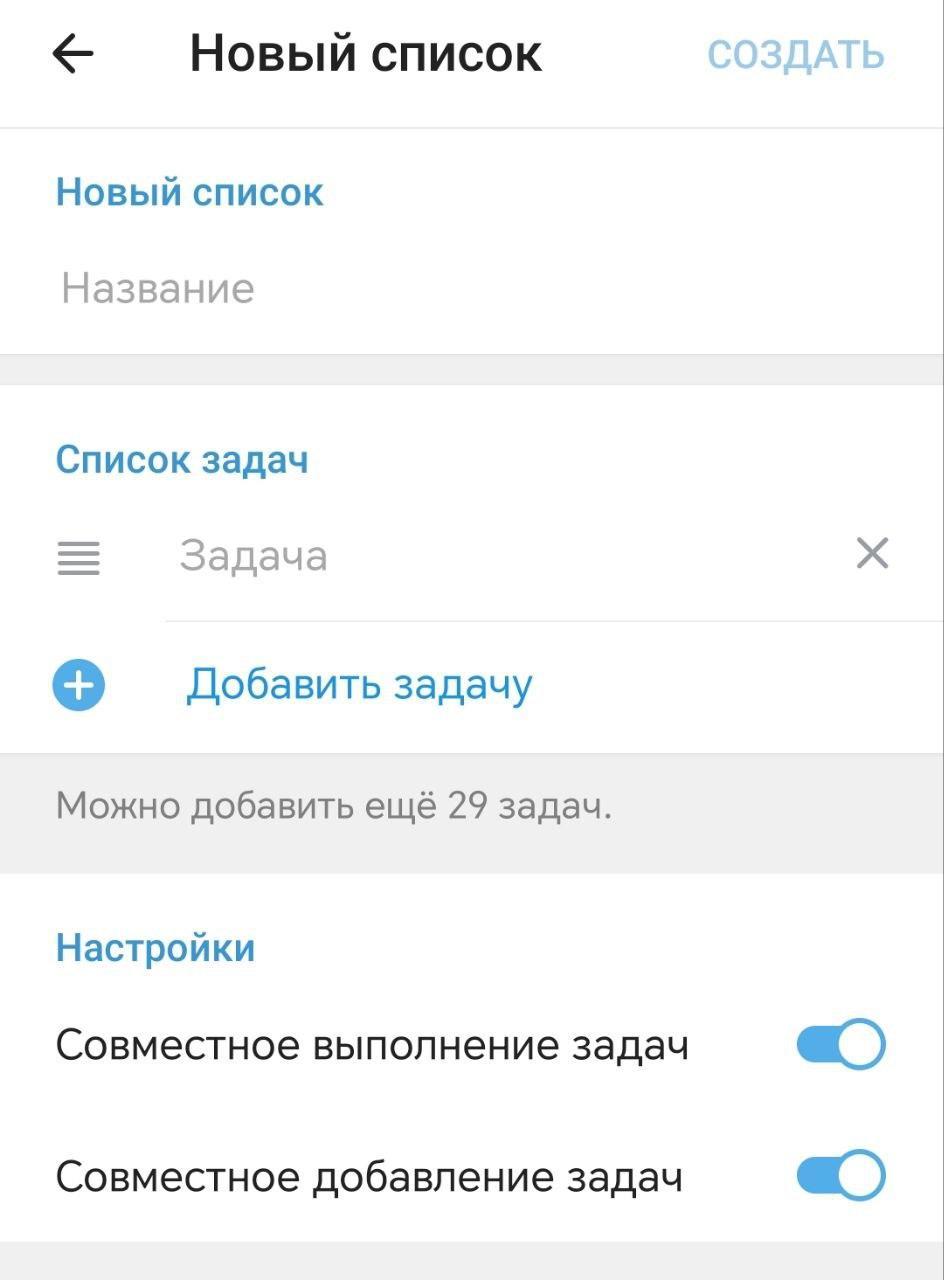
Task: Tap the reorder handle beside Задача
Action: click(x=79, y=557)
